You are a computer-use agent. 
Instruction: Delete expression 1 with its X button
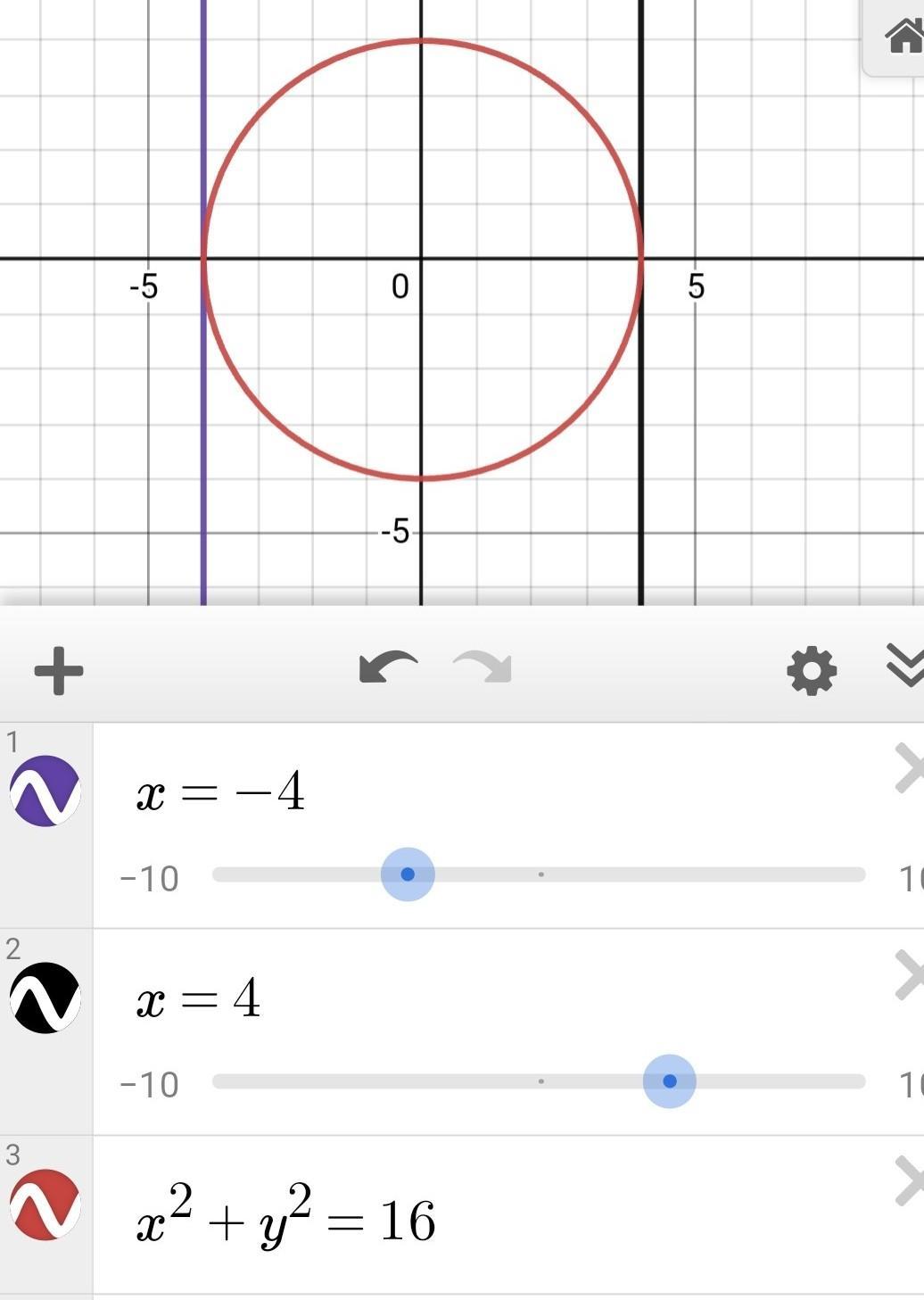908,768
